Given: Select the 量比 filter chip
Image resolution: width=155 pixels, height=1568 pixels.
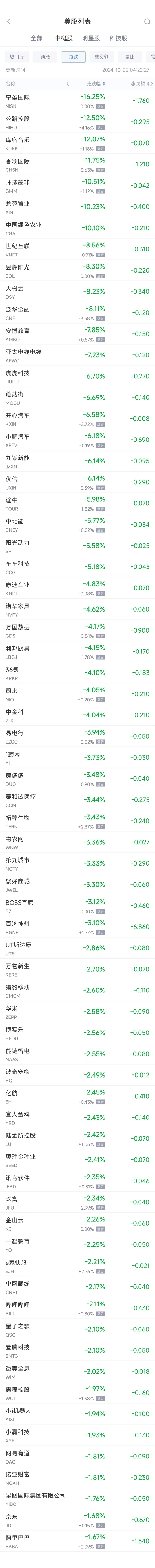Looking at the screenshot, I should click(129, 57).
